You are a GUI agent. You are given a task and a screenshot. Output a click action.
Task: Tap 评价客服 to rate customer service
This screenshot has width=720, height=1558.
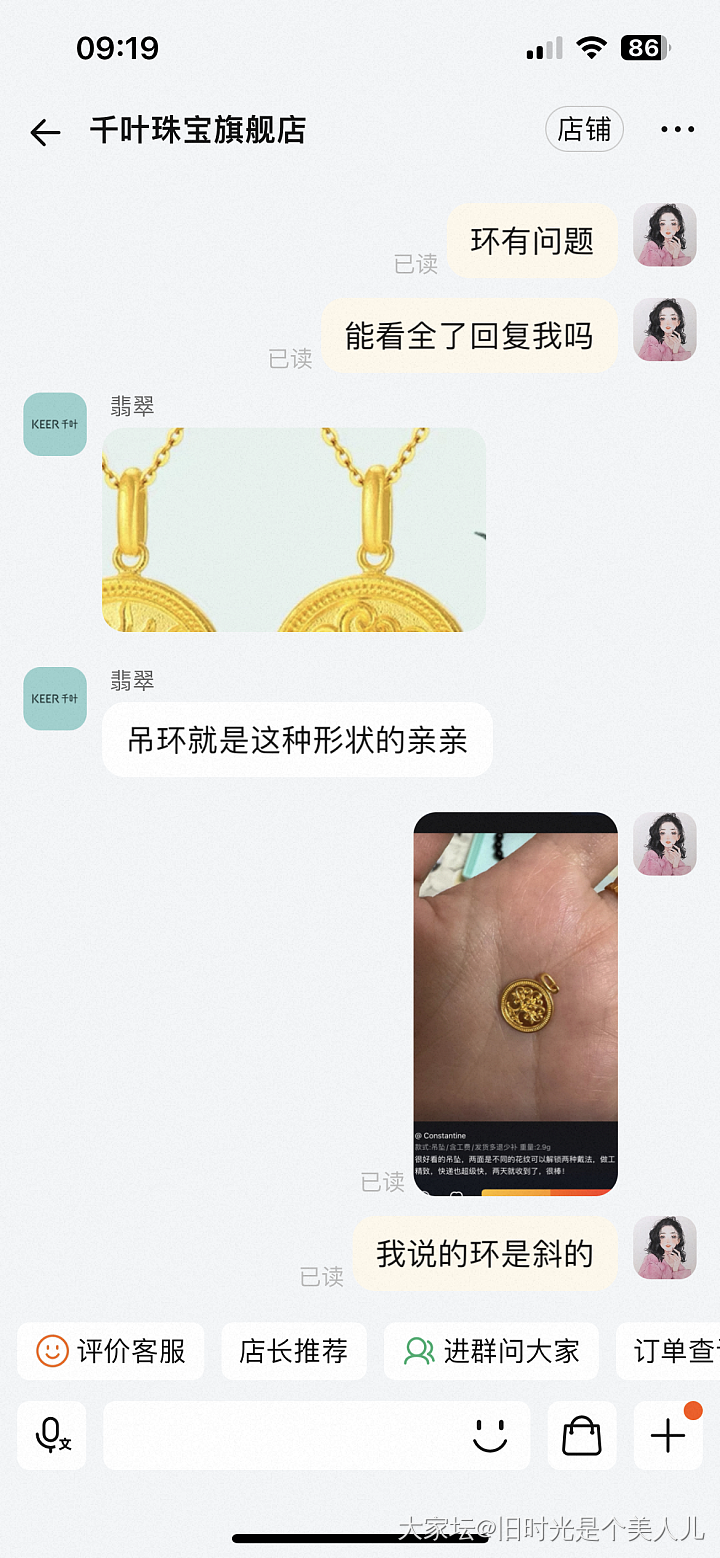pos(111,1351)
